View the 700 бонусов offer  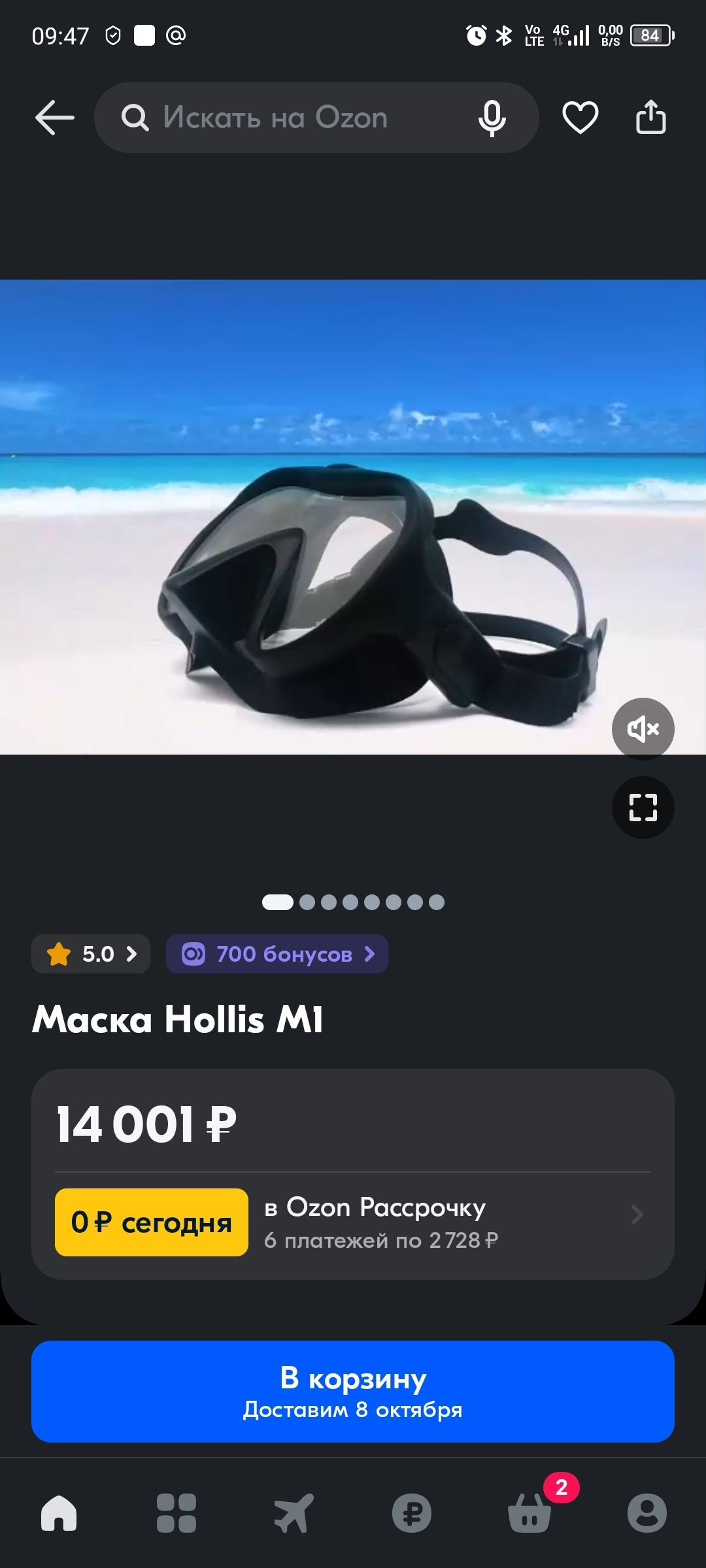click(277, 955)
